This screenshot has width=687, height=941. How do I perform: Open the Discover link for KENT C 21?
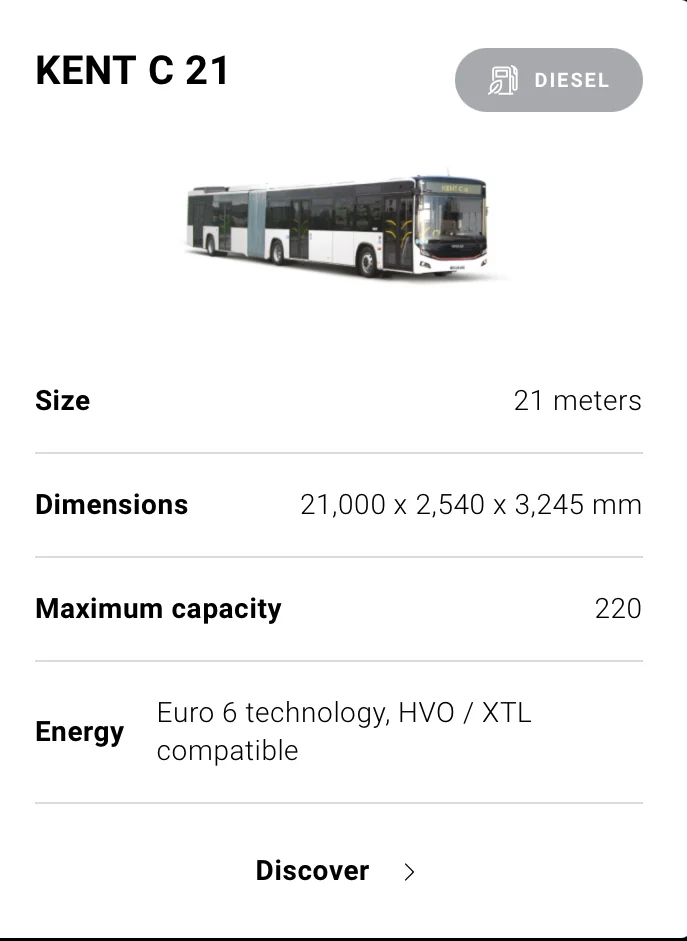(x=334, y=871)
